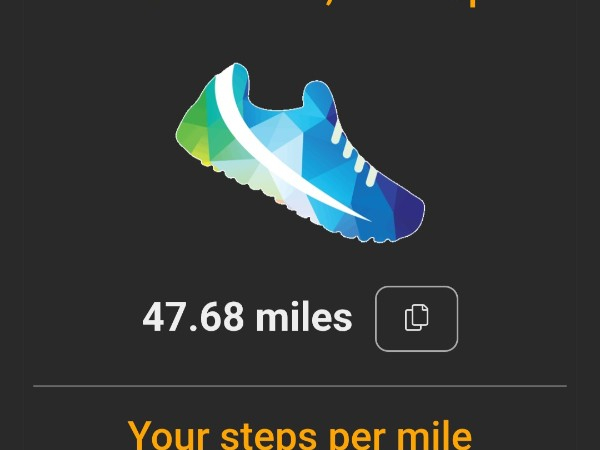Screen dimensions: 600x450
Task: Copy the 47.68 miles result
Action: 416,319
